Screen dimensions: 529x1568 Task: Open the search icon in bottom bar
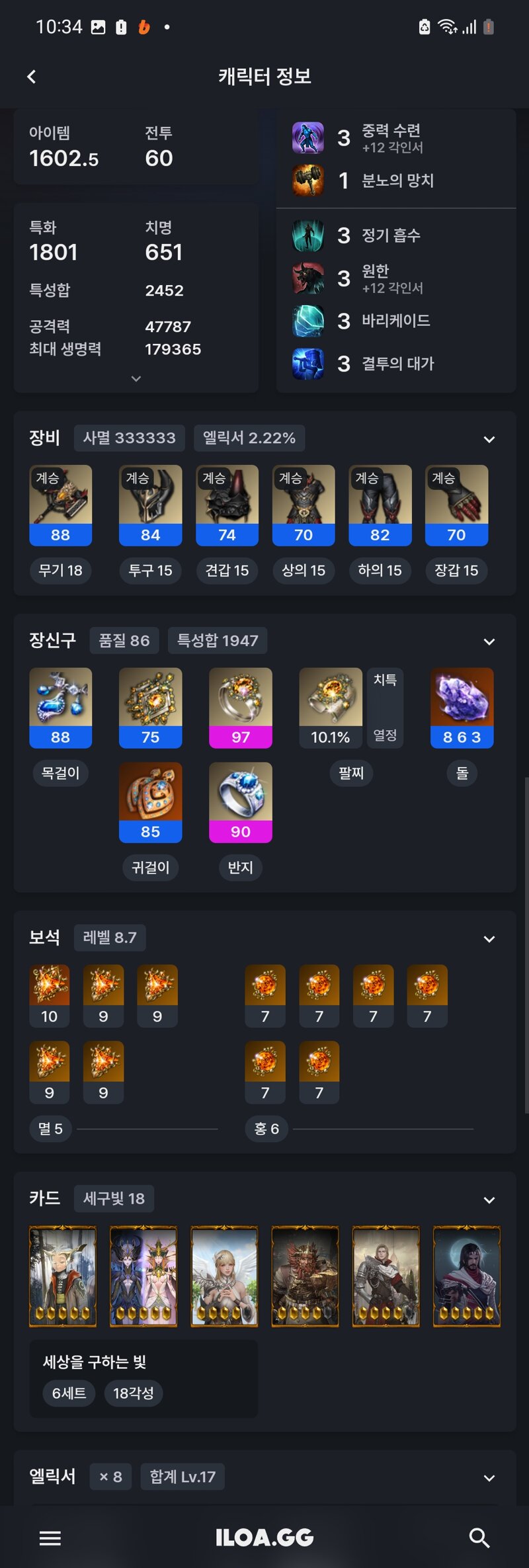click(479, 1538)
